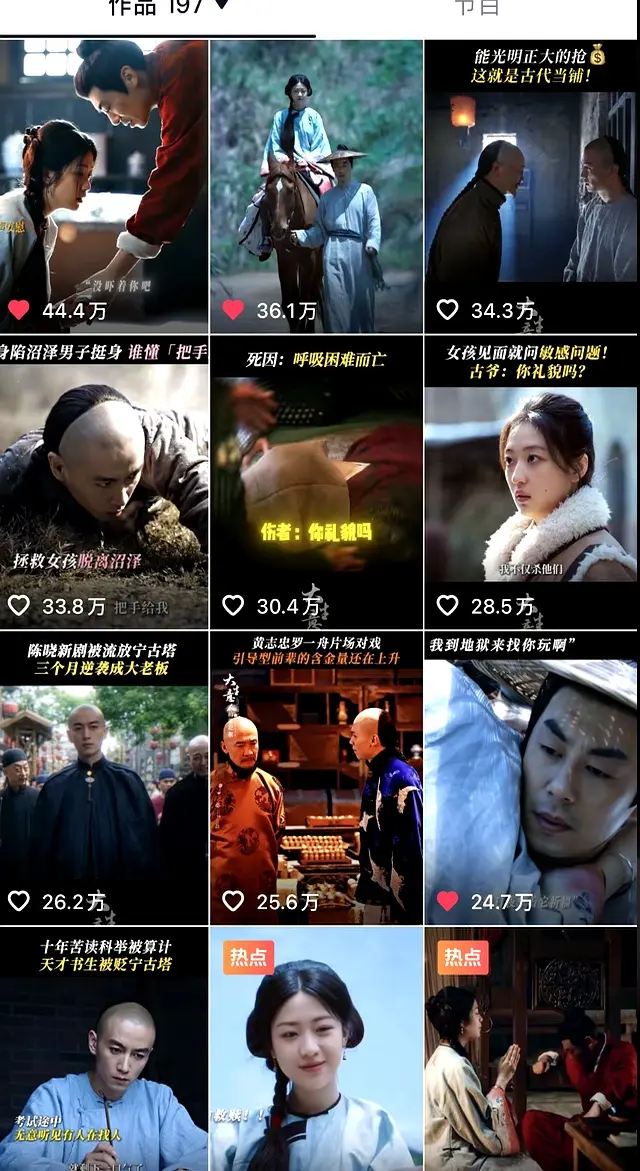
Task: Open the 我到地狱来找你玩啊 video
Action: tap(530, 778)
